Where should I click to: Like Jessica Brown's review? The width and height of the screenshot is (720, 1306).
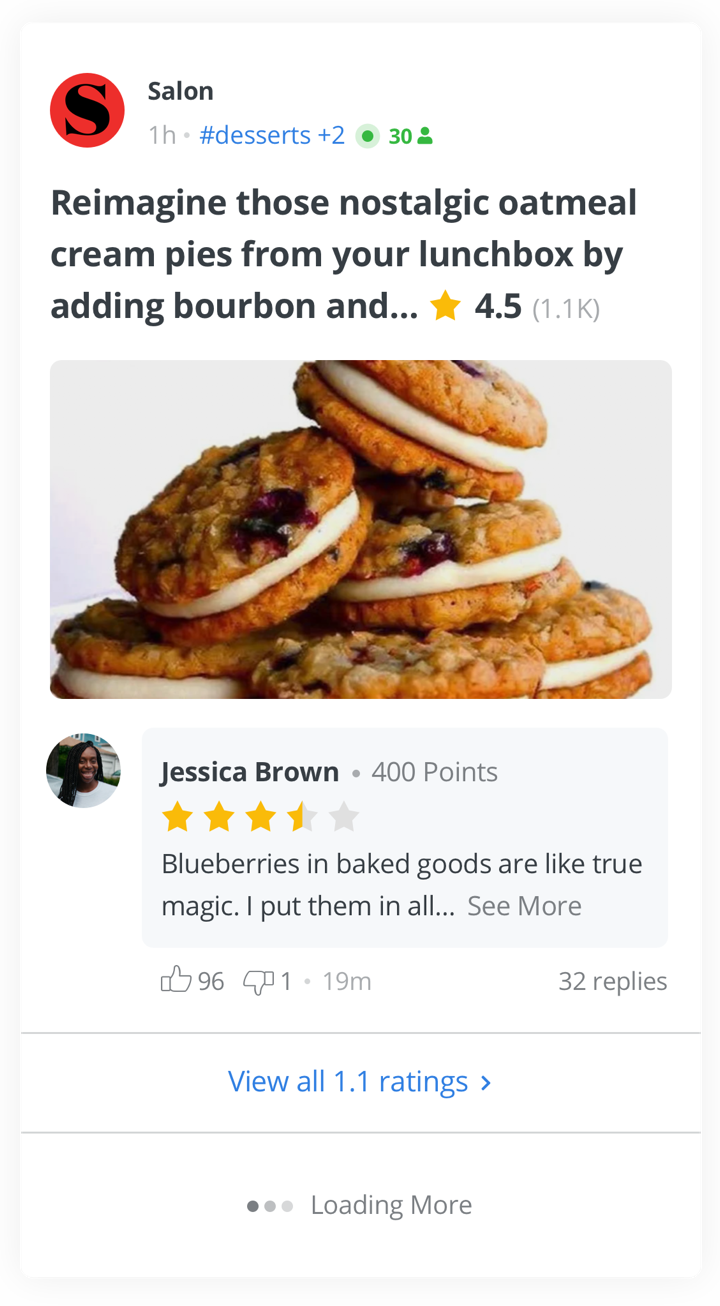[177, 980]
